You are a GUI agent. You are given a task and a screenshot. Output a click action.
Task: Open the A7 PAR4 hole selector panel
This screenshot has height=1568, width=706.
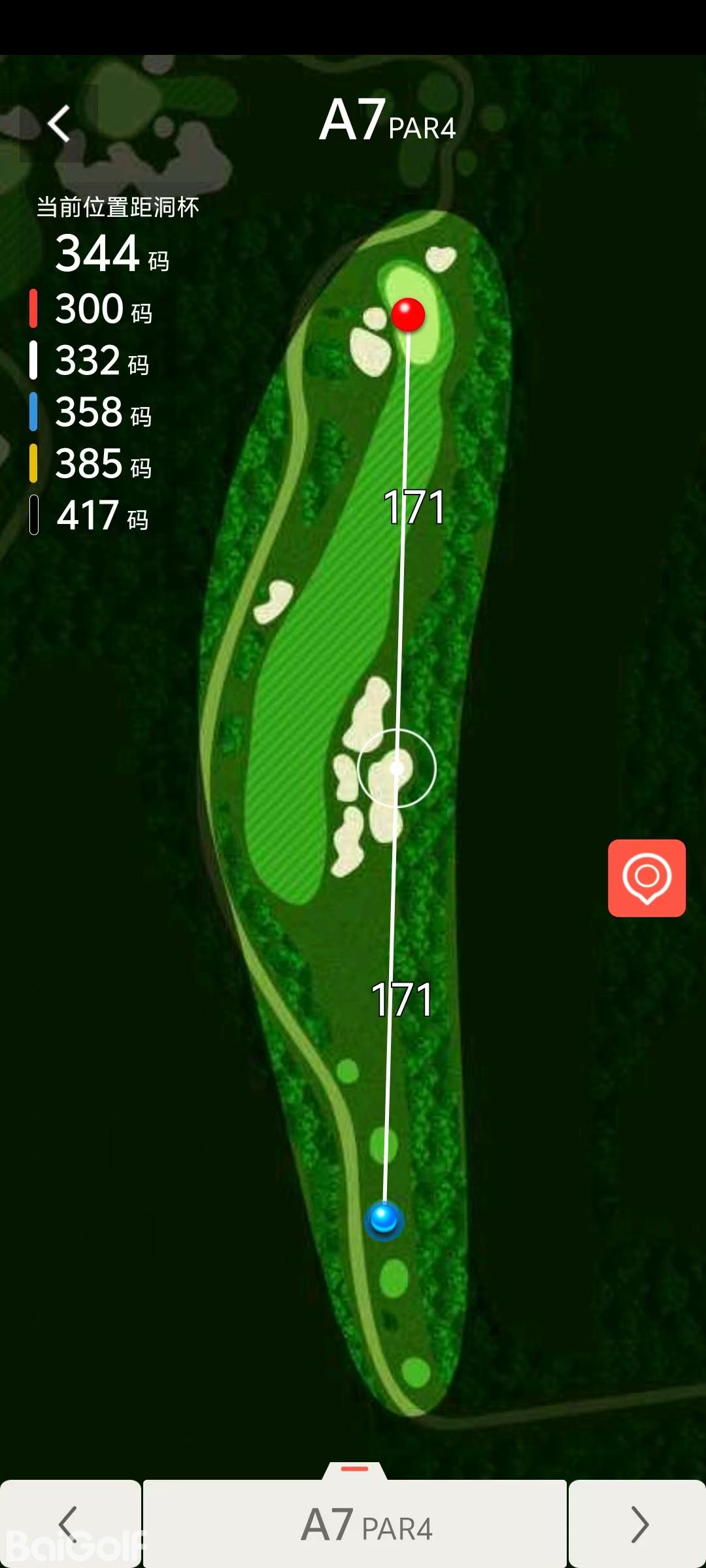point(355,1524)
